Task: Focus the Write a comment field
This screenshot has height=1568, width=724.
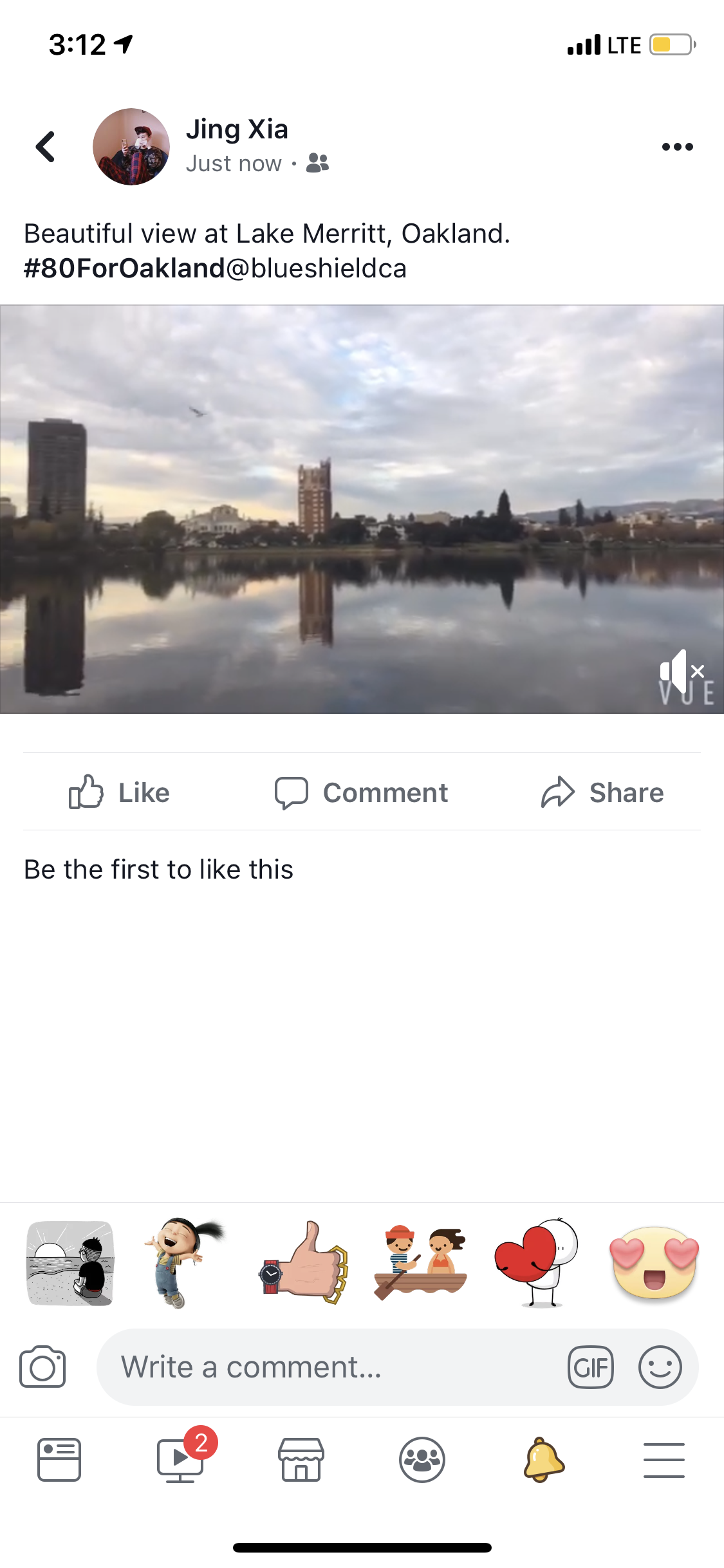Action: pyautogui.click(x=322, y=1367)
